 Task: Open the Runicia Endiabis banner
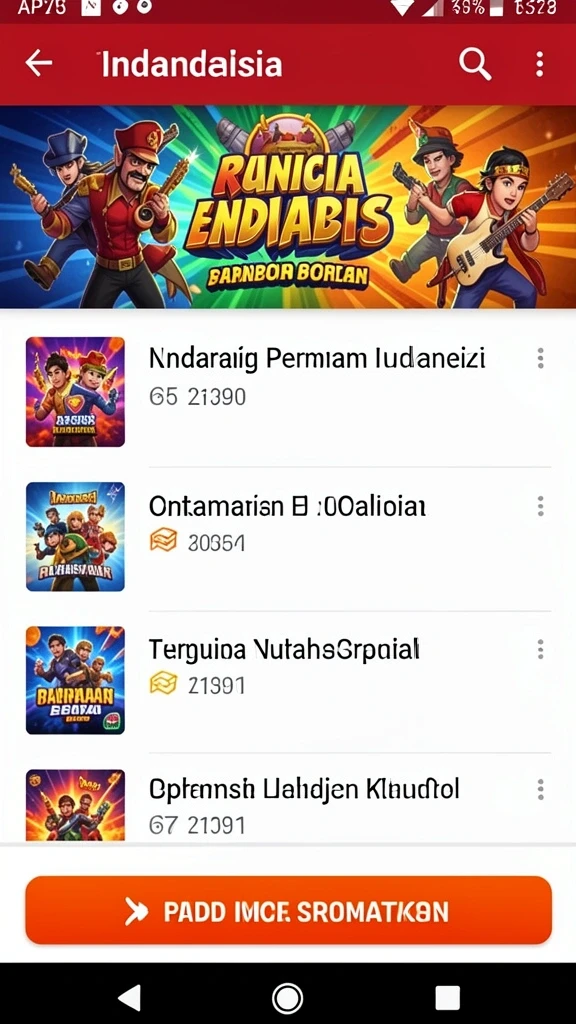tap(288, 206)
